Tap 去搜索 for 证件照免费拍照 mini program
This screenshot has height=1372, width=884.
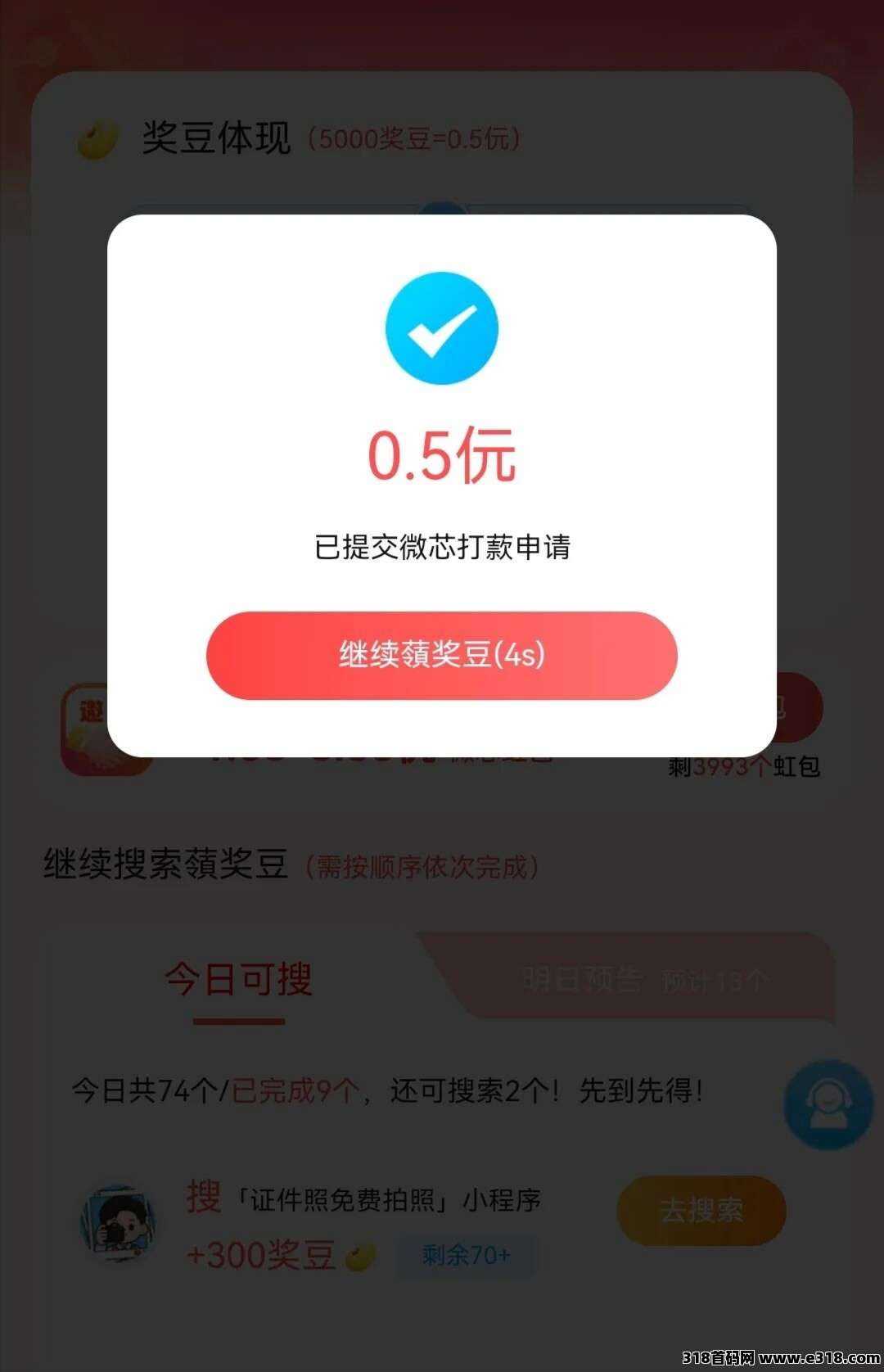tap(701, 1211)
